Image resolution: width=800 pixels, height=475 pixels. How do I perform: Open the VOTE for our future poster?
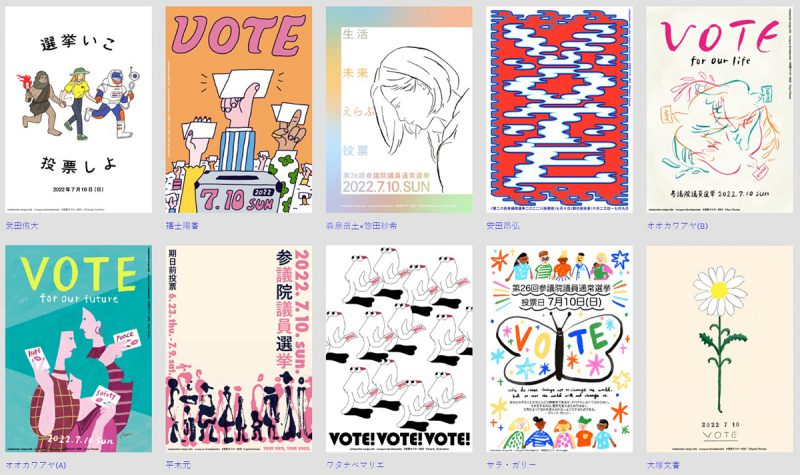pos(79,349)
